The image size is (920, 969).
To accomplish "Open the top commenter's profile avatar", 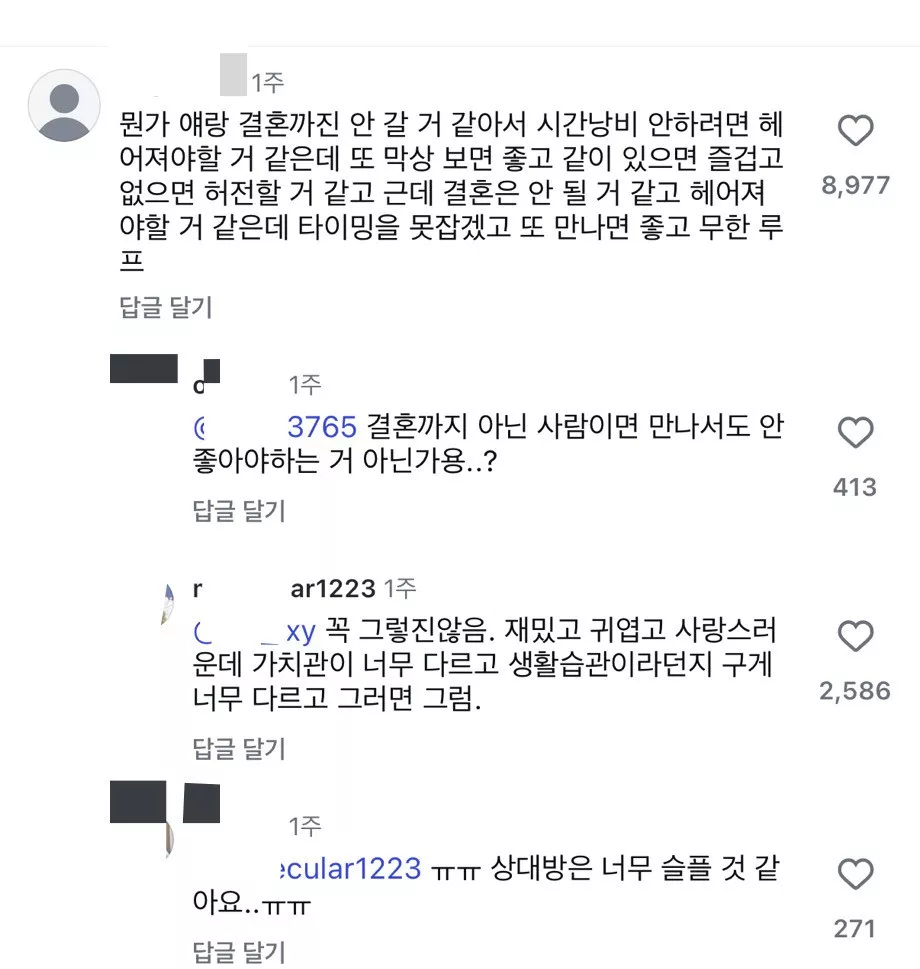I will click(64, 104).
